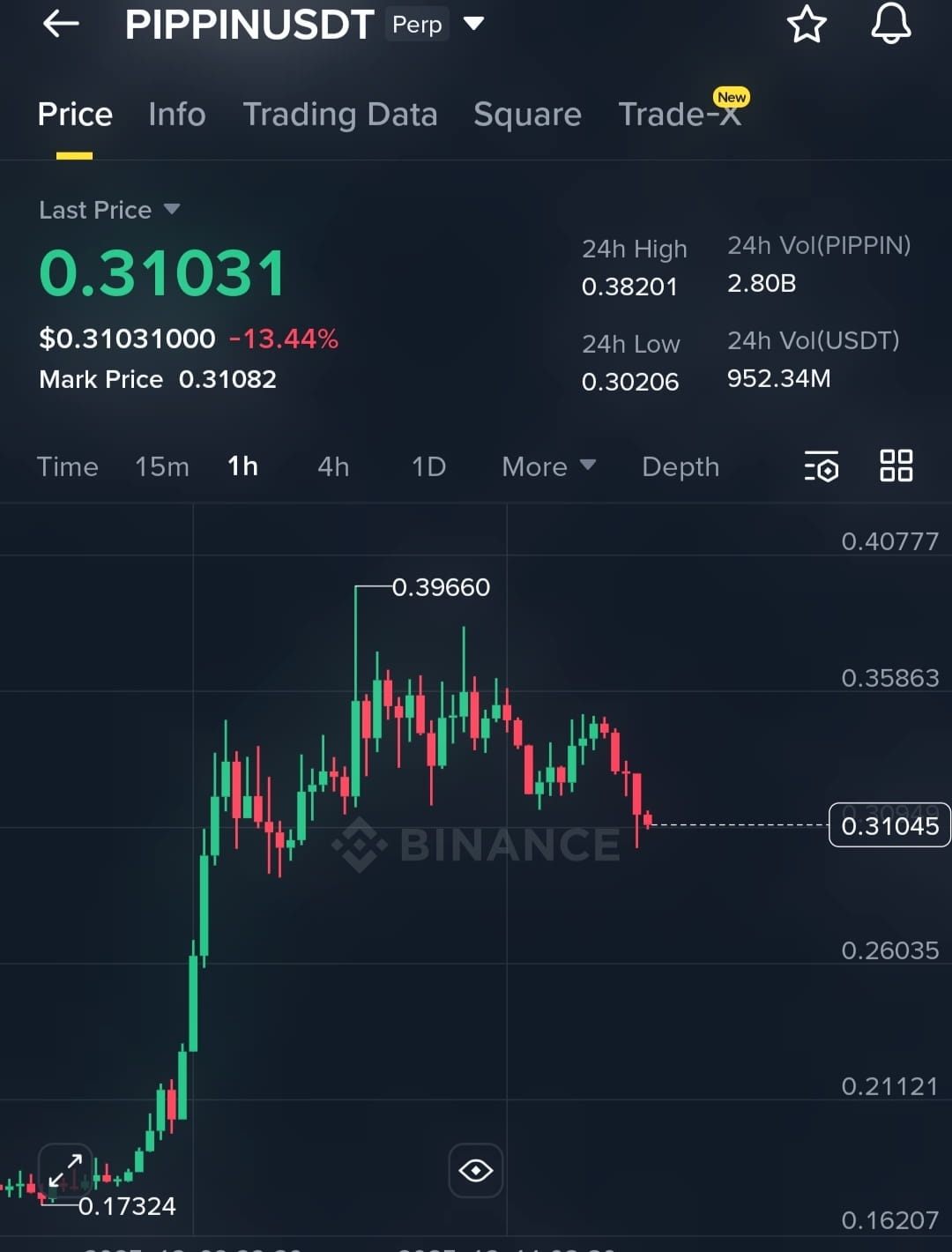
Task: Go back using the arrow
Action: tap(61, 24)
